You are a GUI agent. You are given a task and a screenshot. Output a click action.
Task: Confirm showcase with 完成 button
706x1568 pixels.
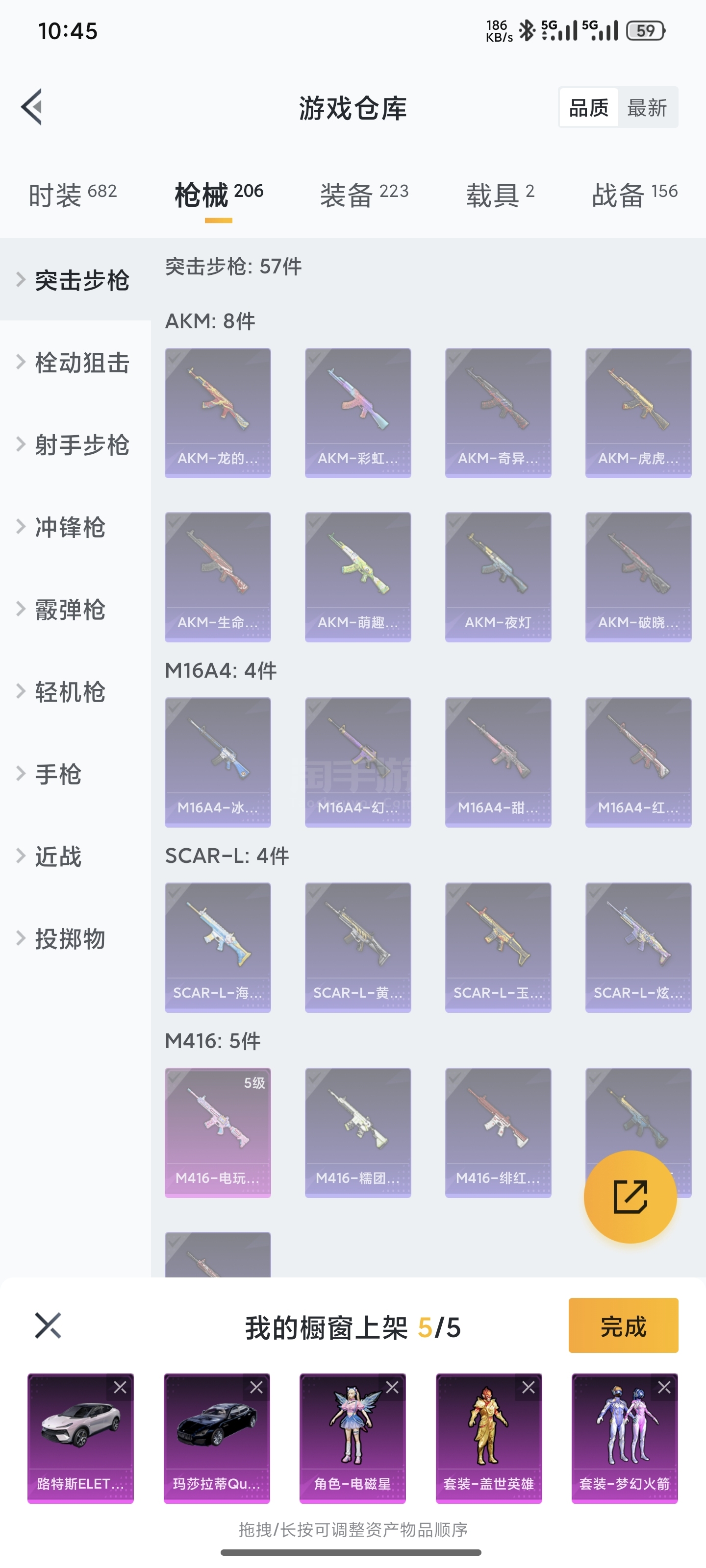(623, 1326)
